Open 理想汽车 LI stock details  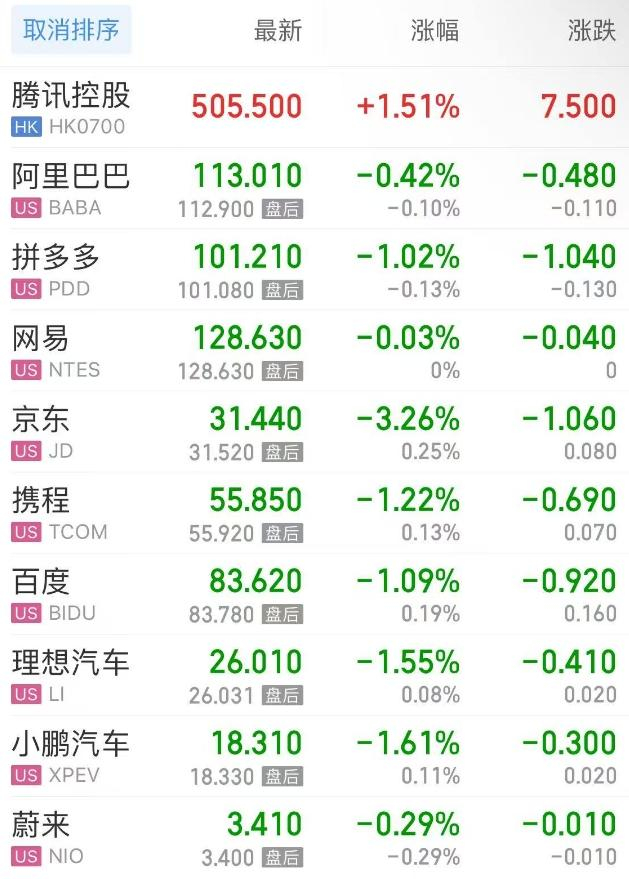(x=71, y=675)
